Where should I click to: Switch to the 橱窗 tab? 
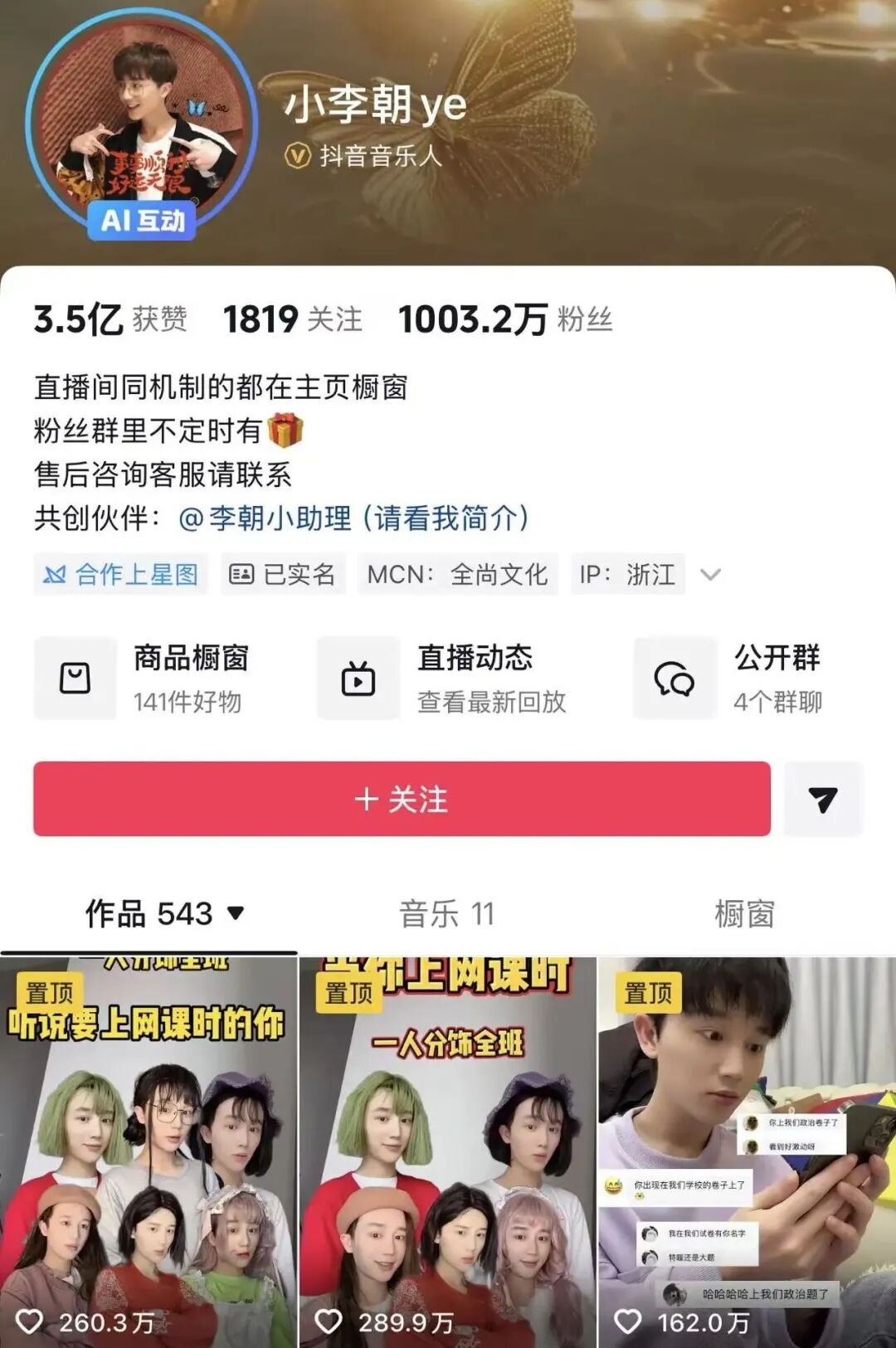(x=744, y=914)
